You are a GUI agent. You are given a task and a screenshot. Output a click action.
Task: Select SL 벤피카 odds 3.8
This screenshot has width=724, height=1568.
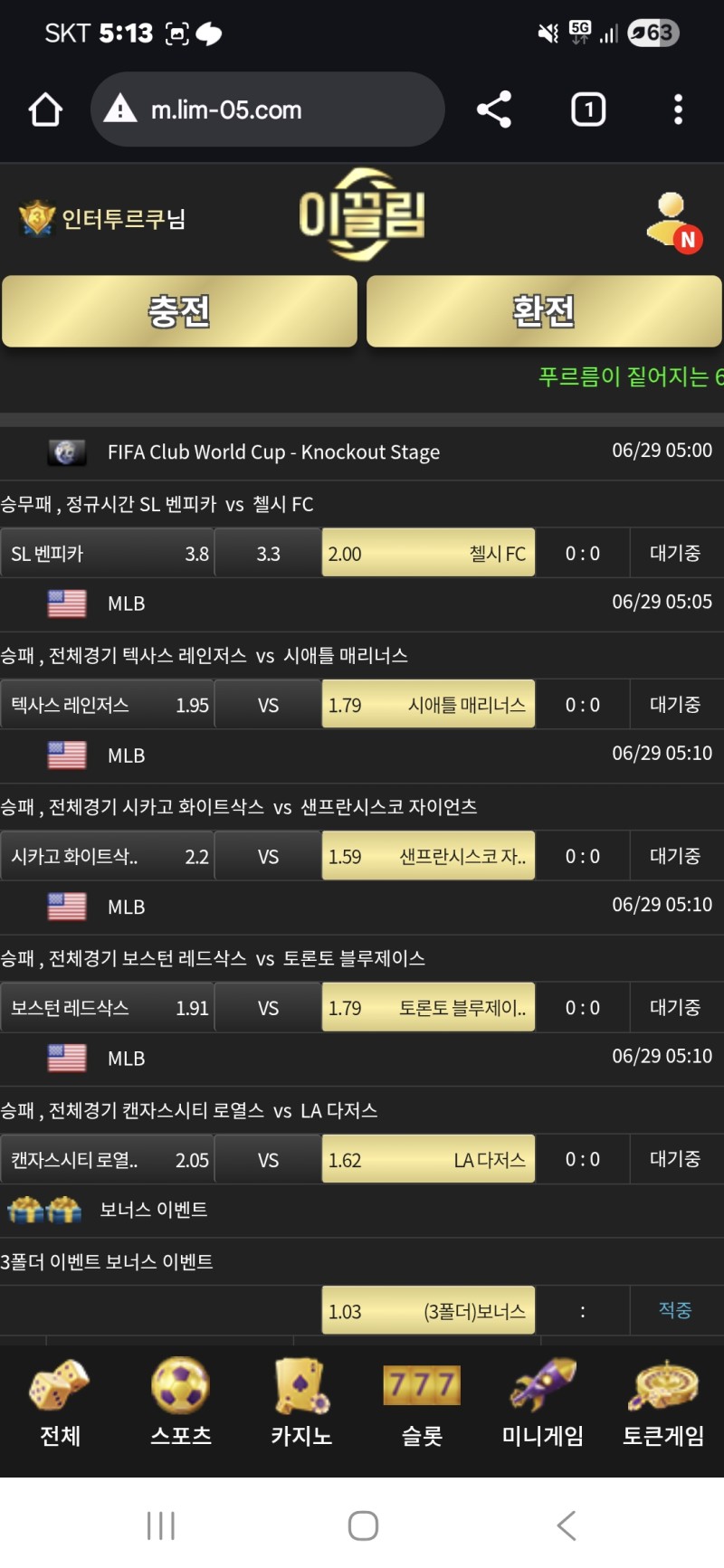(x=107, y=554)
